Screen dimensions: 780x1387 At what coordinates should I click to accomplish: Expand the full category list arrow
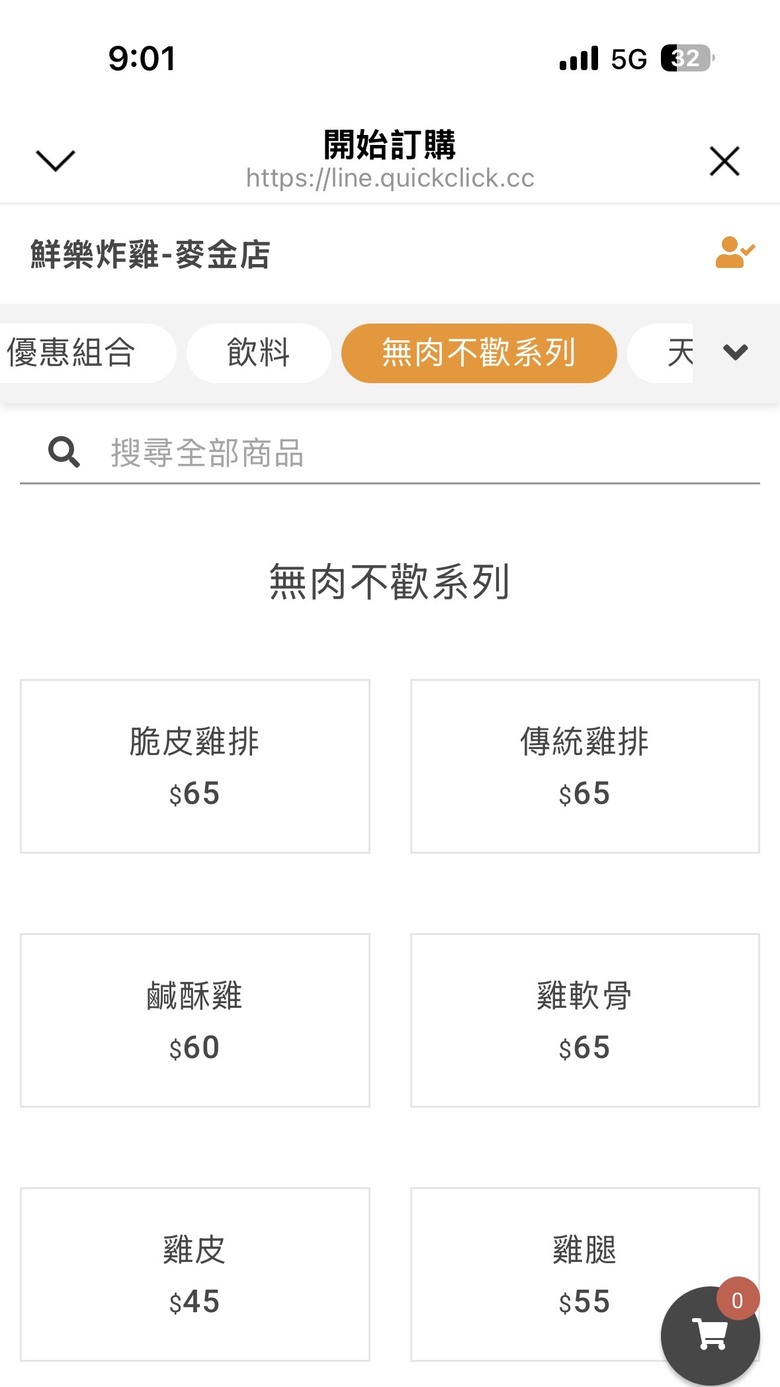(736, 352)
